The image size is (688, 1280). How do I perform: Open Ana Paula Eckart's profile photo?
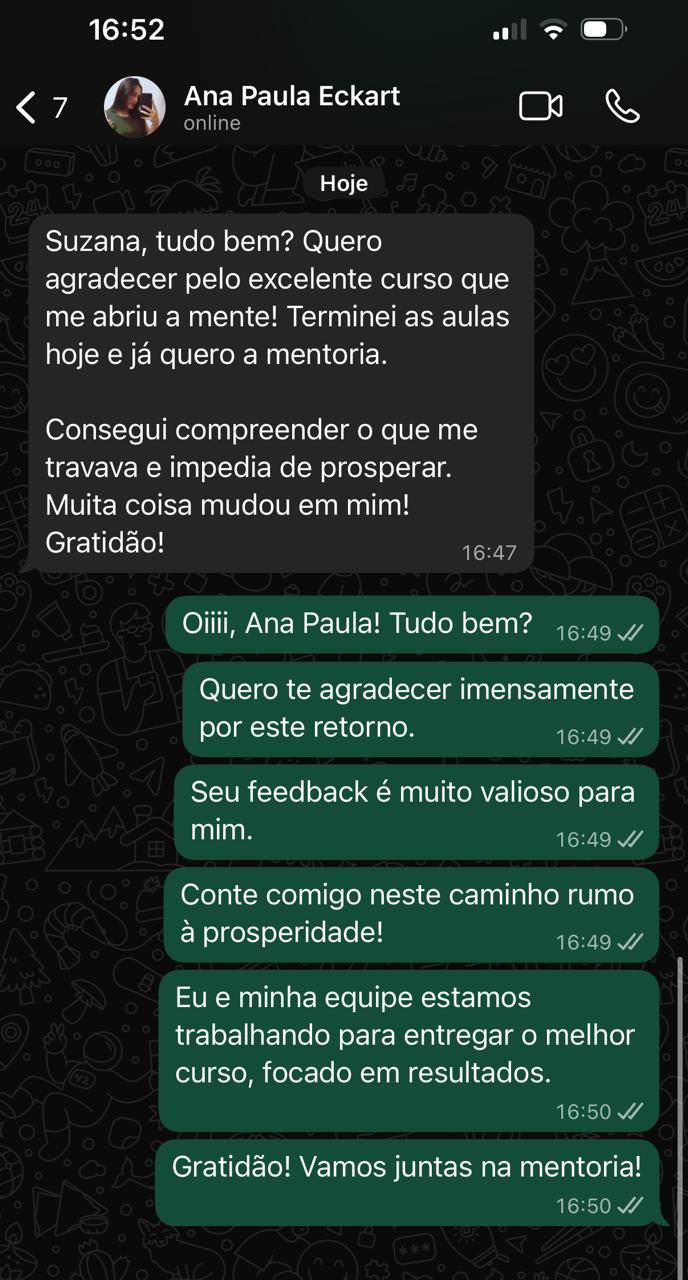(x=135, y=107)
